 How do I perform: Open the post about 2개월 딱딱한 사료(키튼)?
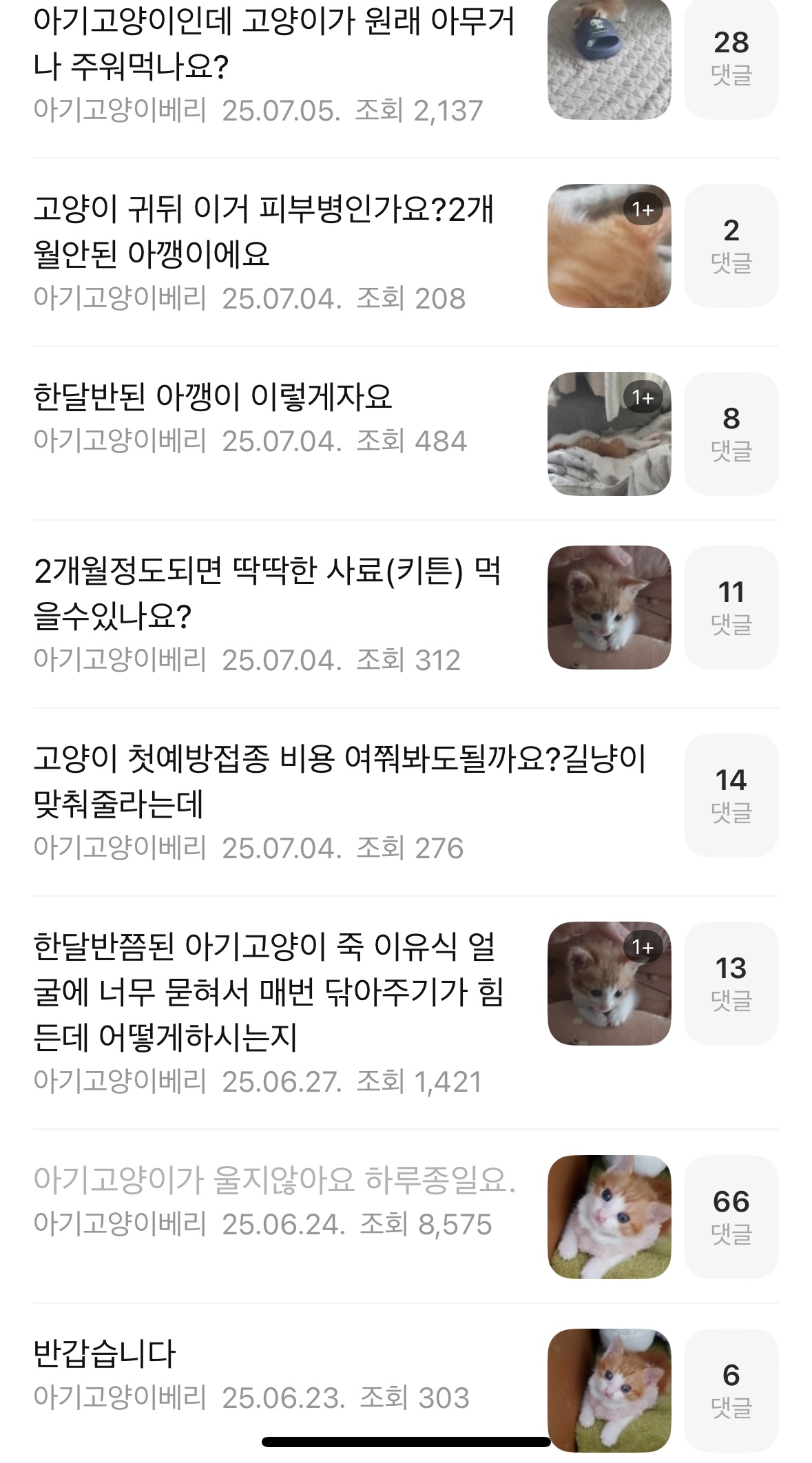(x=267, y=593)
